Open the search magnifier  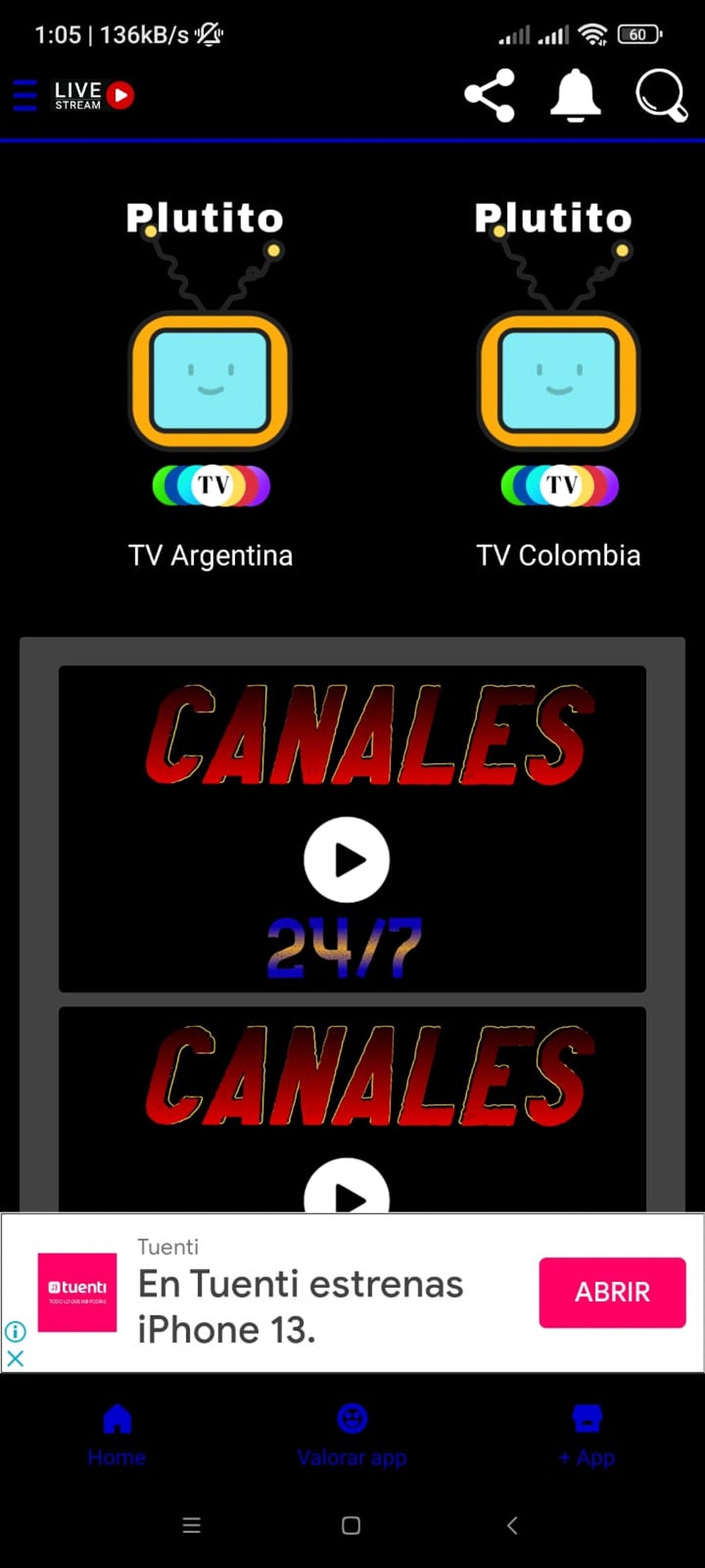tap(661, 95)
